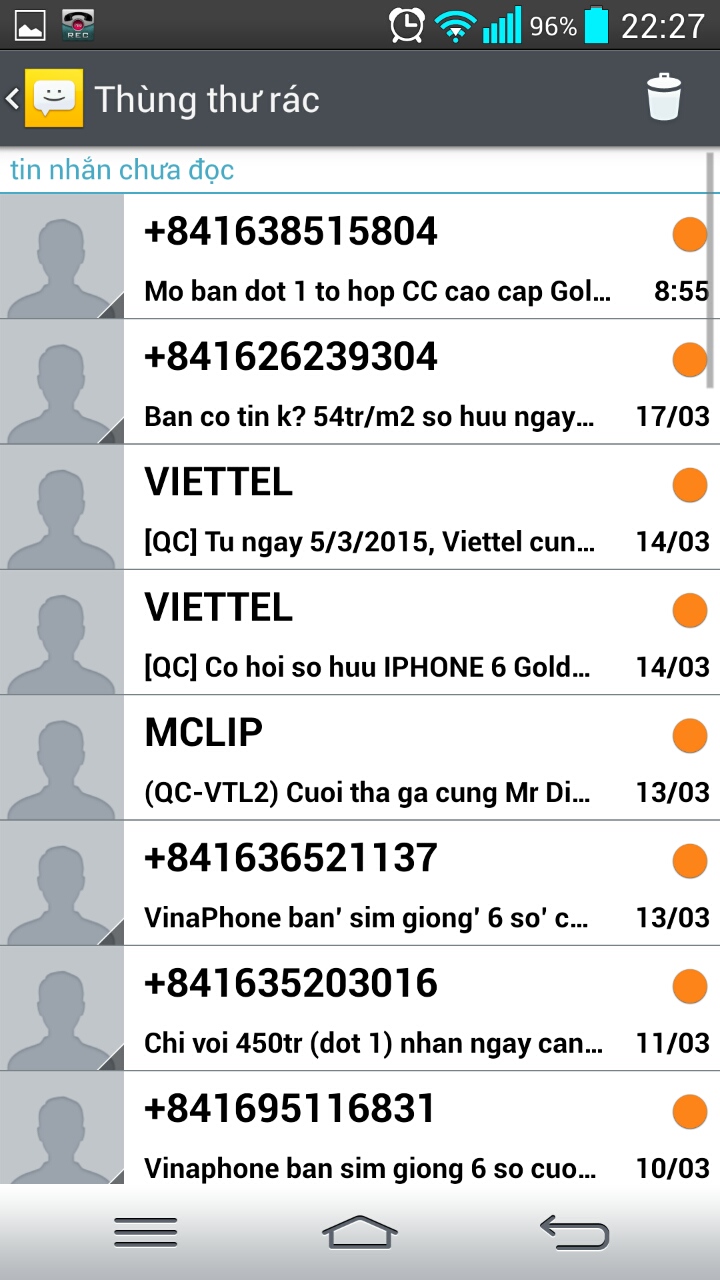
Task: Open the message from +841635203016
Action: pyautogui.click(x=360, y=1008)
